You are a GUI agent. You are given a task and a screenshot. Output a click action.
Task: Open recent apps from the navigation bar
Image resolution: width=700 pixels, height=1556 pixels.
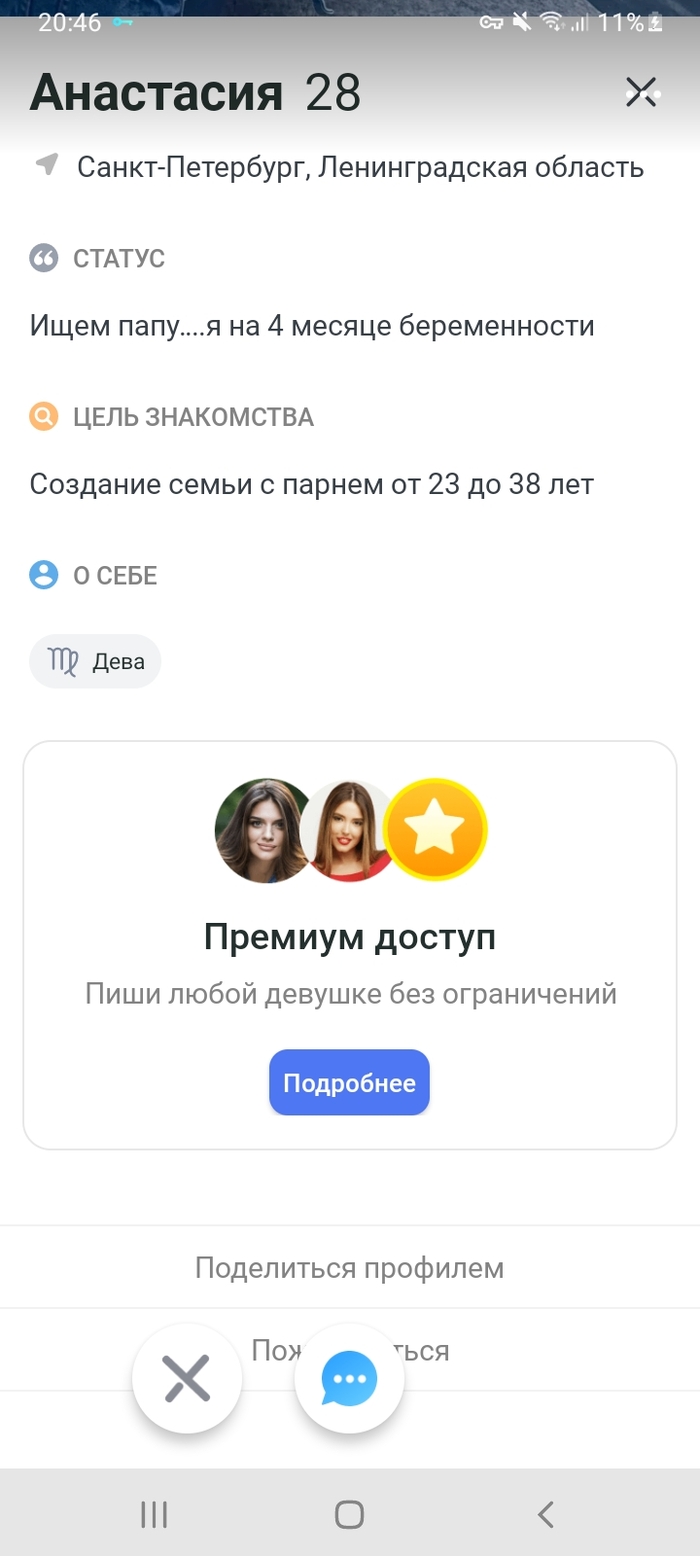point(154,1514)
